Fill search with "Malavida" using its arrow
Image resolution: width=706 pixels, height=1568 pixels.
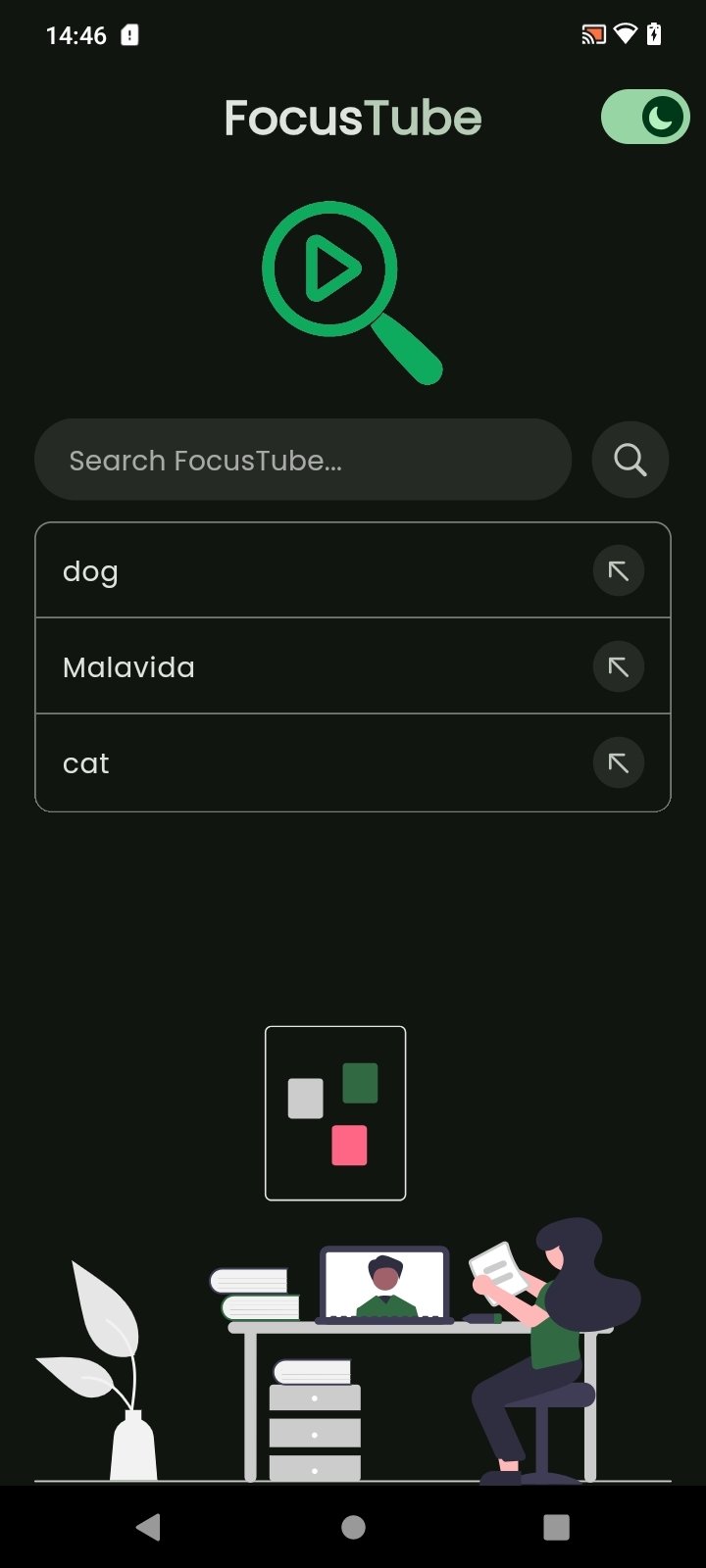pos(619,666)
